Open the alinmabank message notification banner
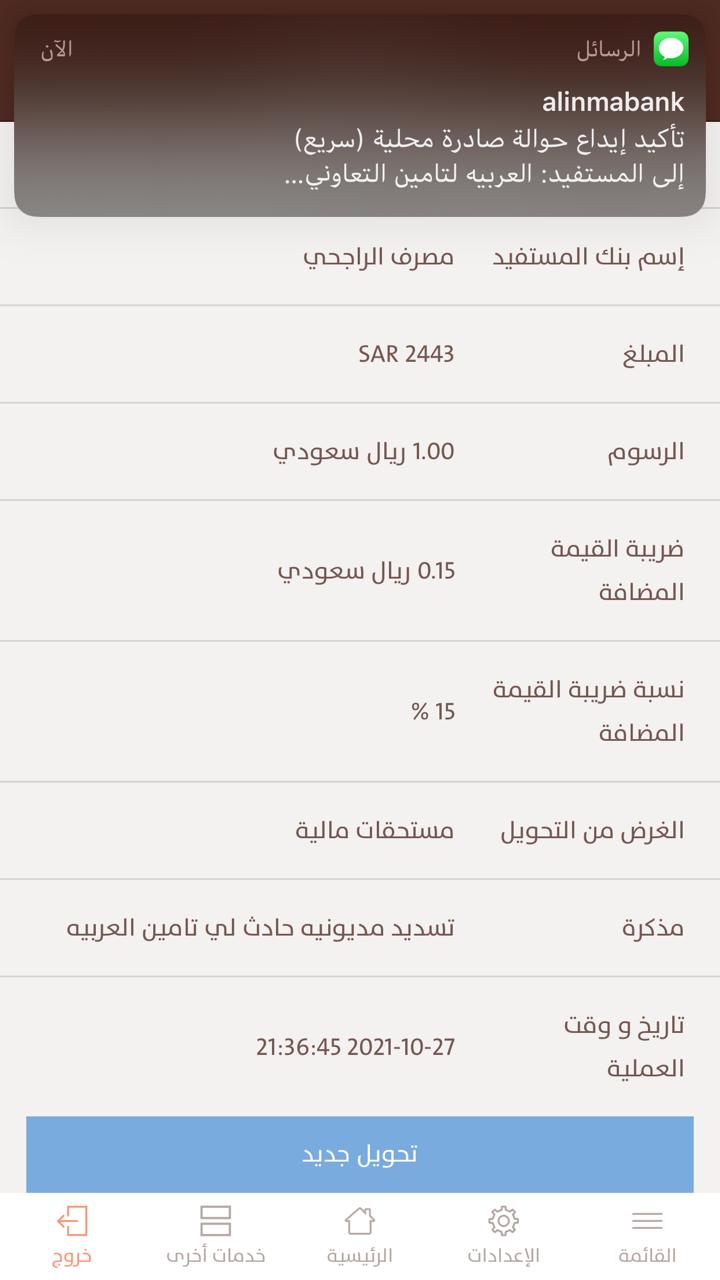Image resolution: width=720 pixels, height=1280 pixels. click(360, 115)
